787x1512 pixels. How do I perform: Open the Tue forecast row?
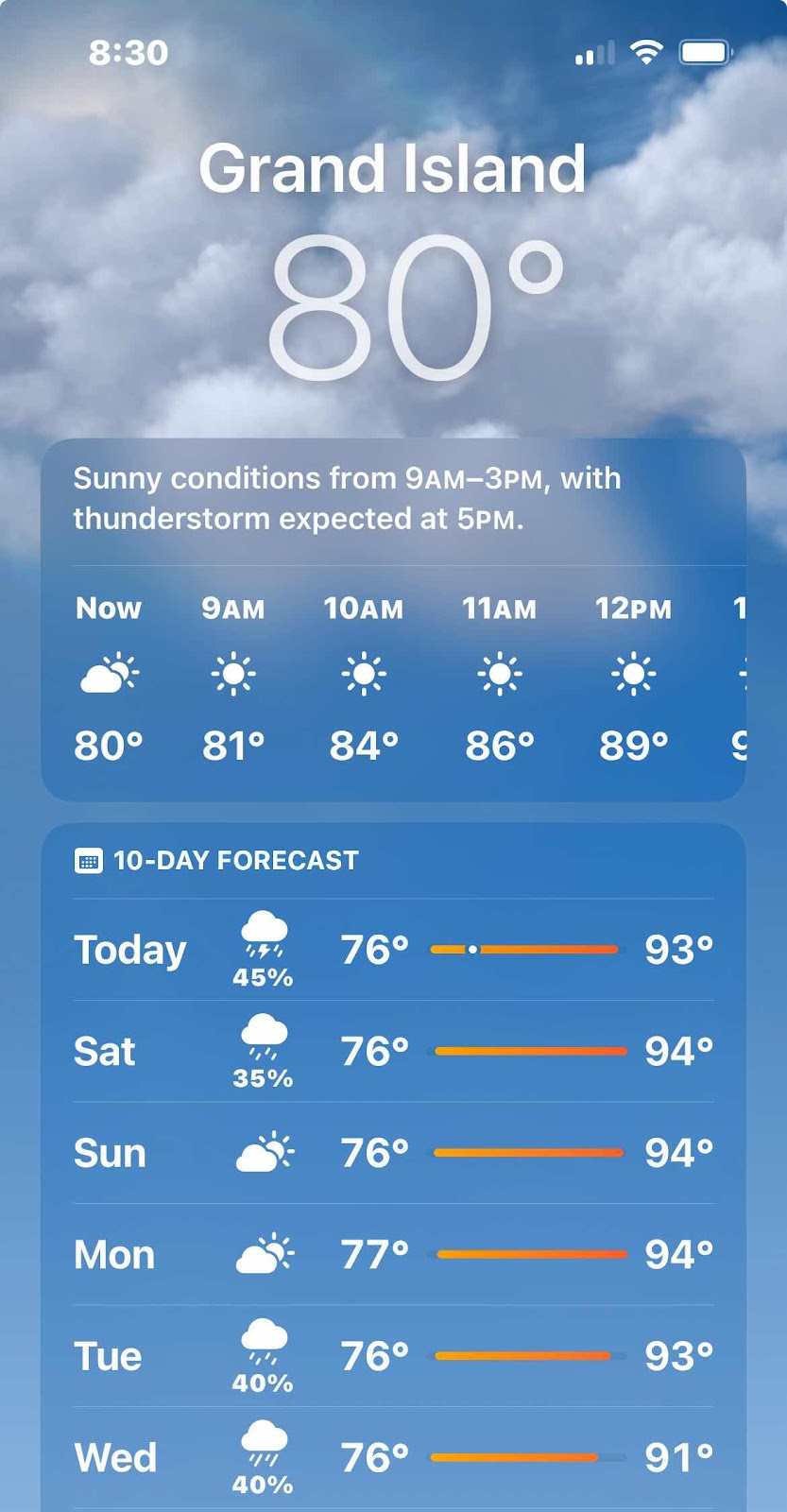click(x=393, y=1356)
